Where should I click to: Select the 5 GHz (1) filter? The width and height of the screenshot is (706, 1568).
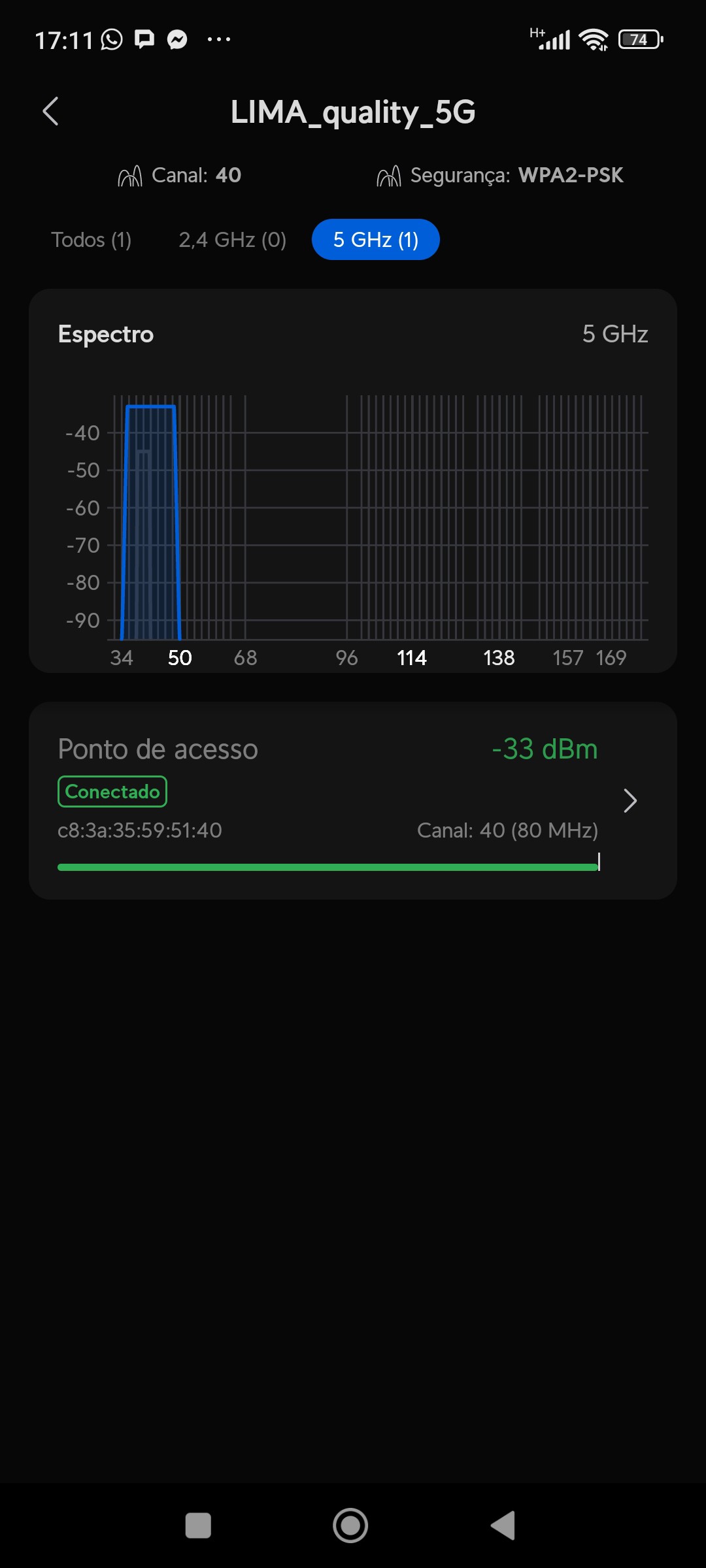(376, 240)
